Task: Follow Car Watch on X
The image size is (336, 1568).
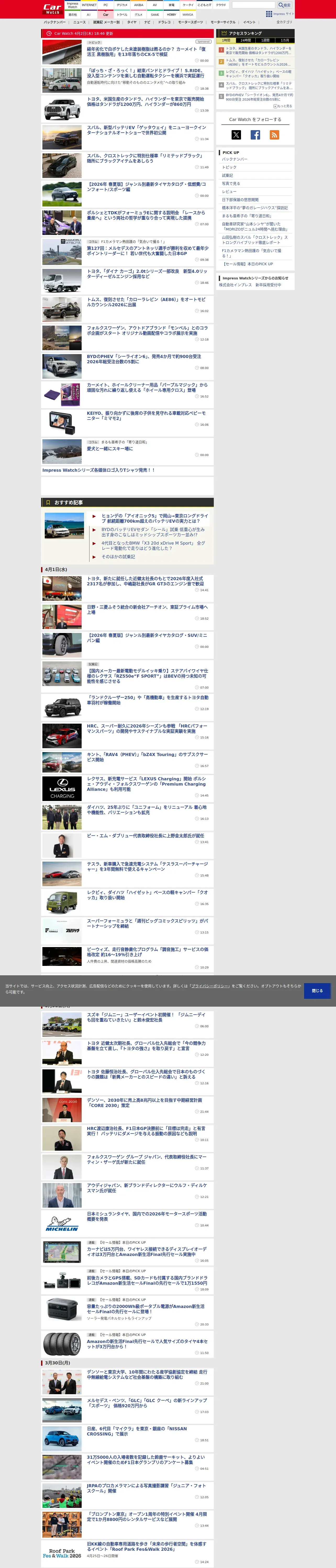Action: pyautogui.click(x=236, y=135)
